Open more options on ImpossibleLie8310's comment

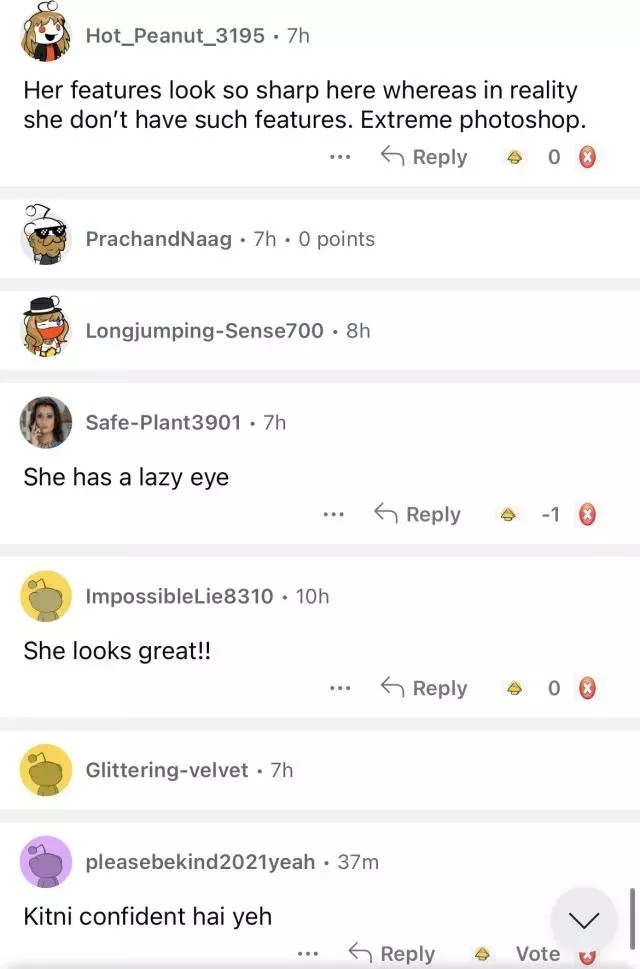pyautogui.click(x=340, y=688)
